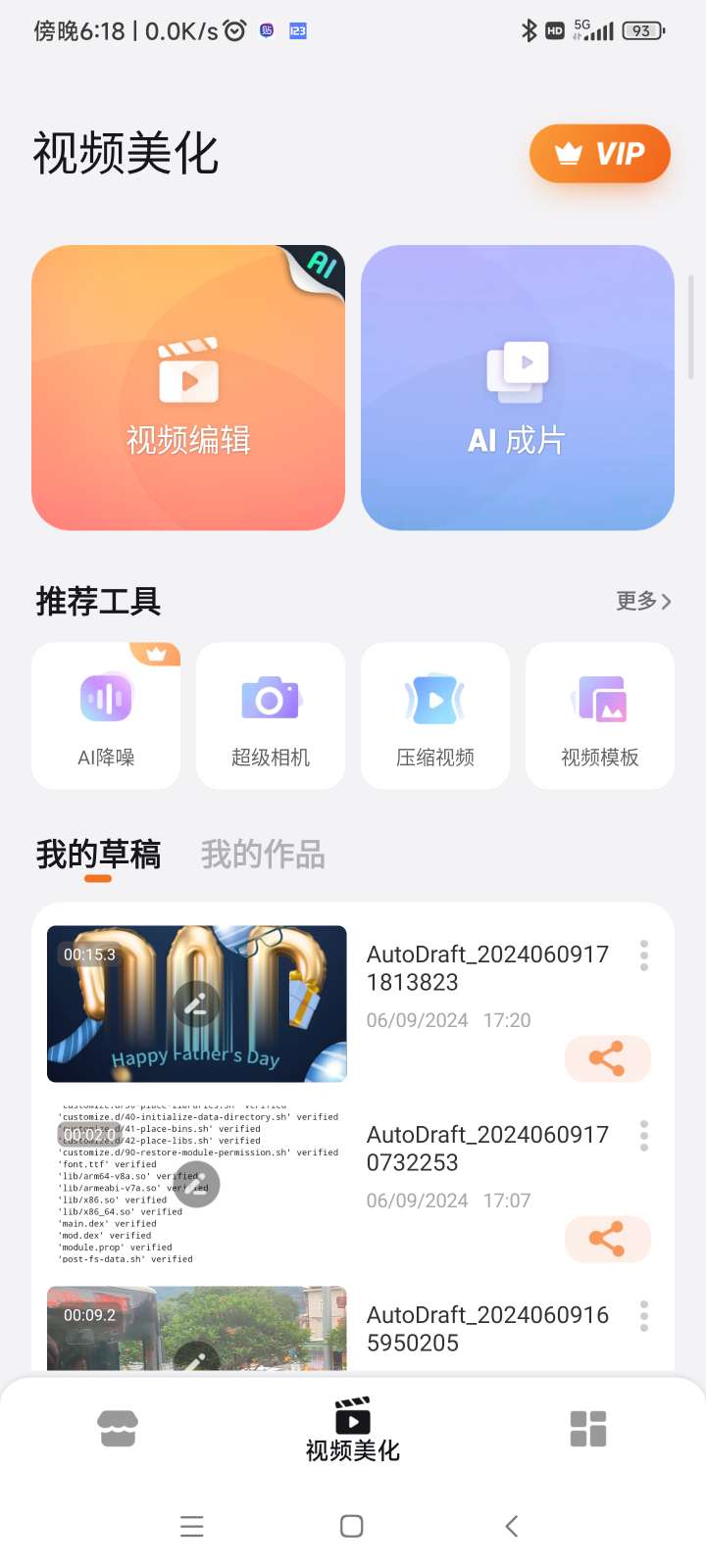The width and height of the screenshot is (706, 1568).
Task: Open the 视频编辑 card
Action: coord(188,388)
